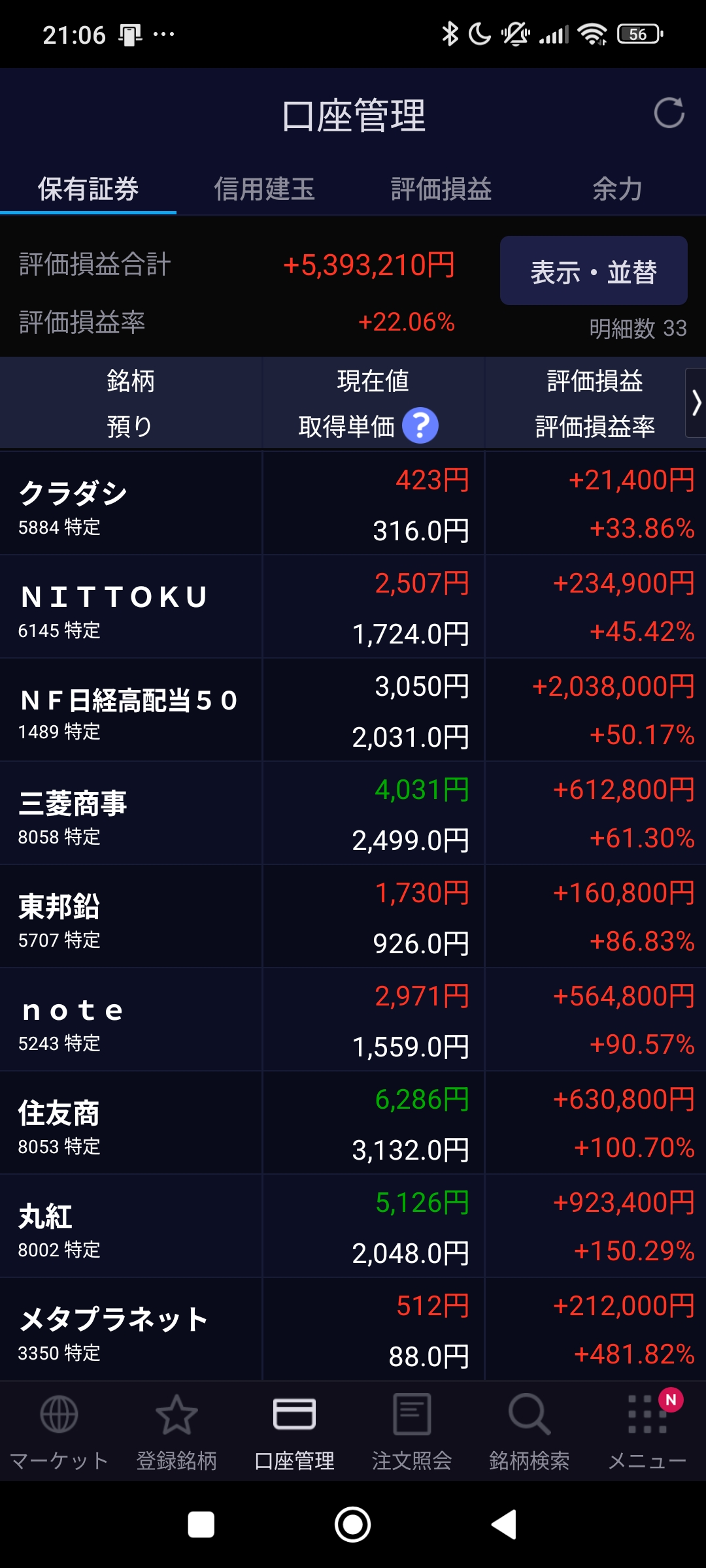Open 銘柄検索 stock search

(x=529, y=1431)
